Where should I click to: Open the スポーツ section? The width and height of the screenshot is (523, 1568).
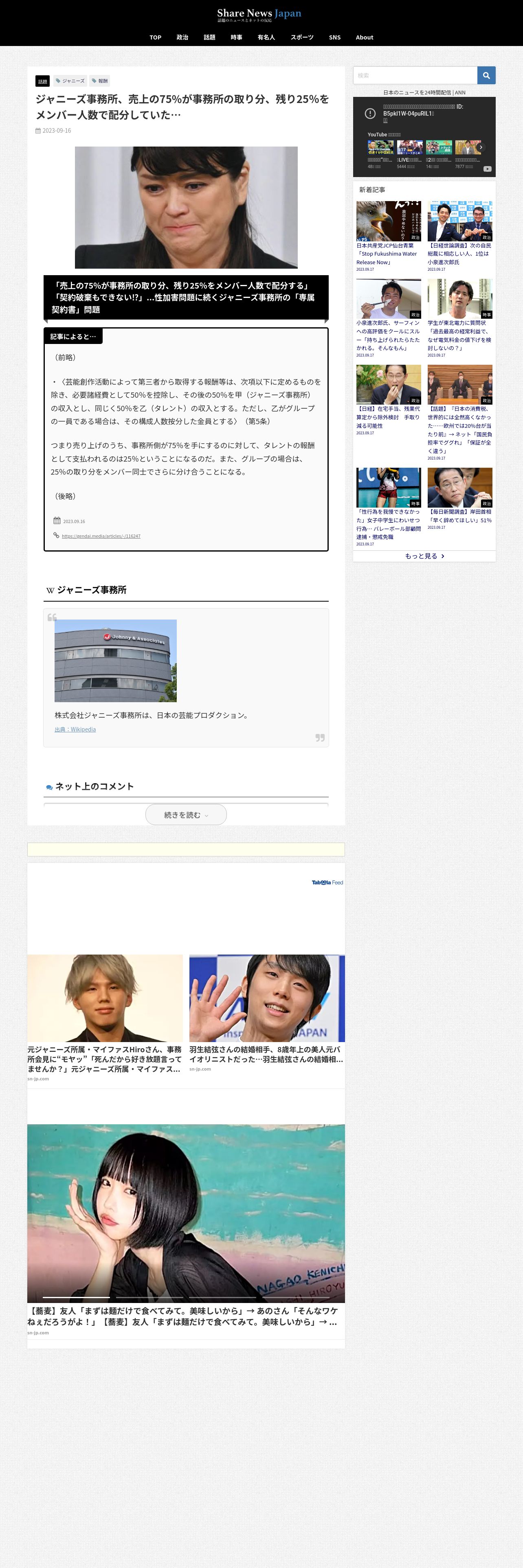click(302, 37)
